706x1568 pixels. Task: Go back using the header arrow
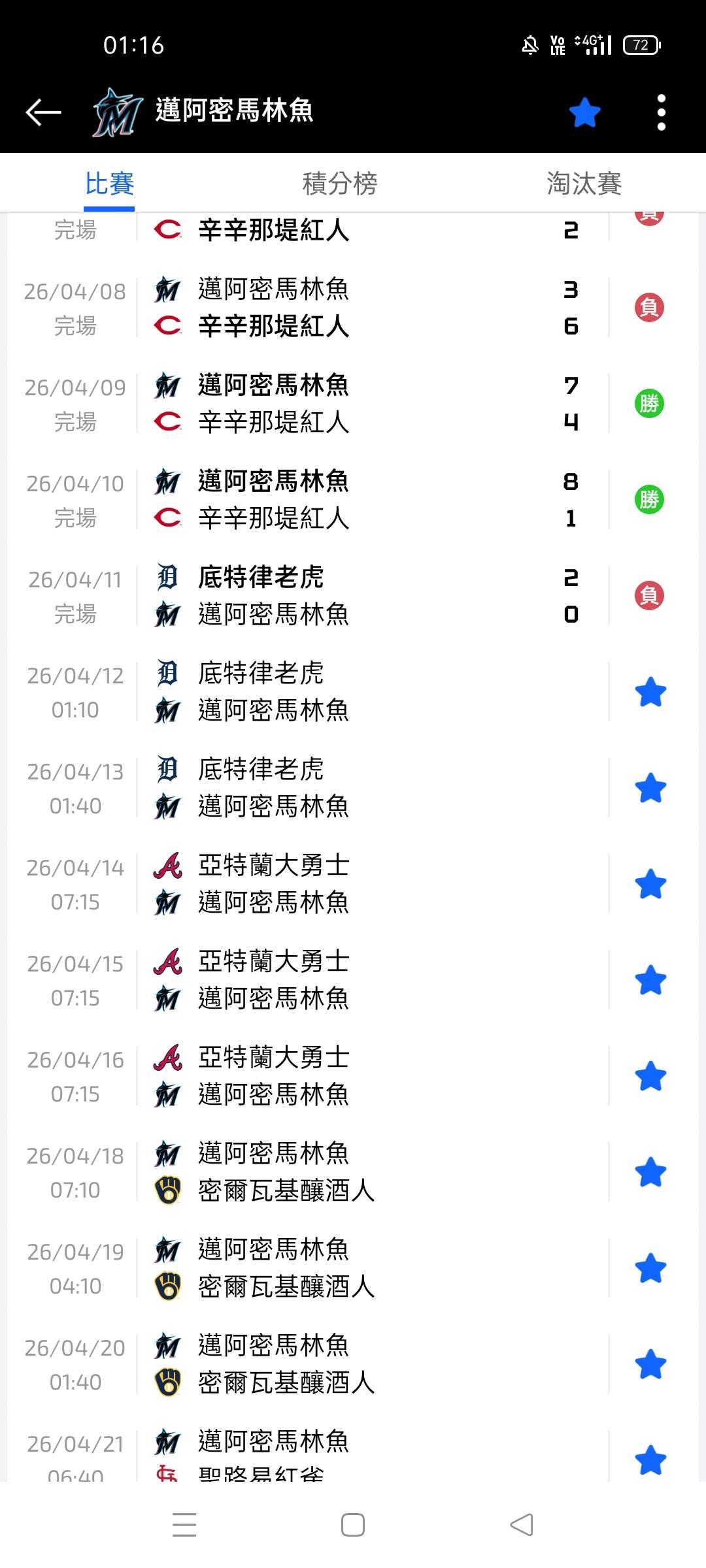click(x=43, y=112)
